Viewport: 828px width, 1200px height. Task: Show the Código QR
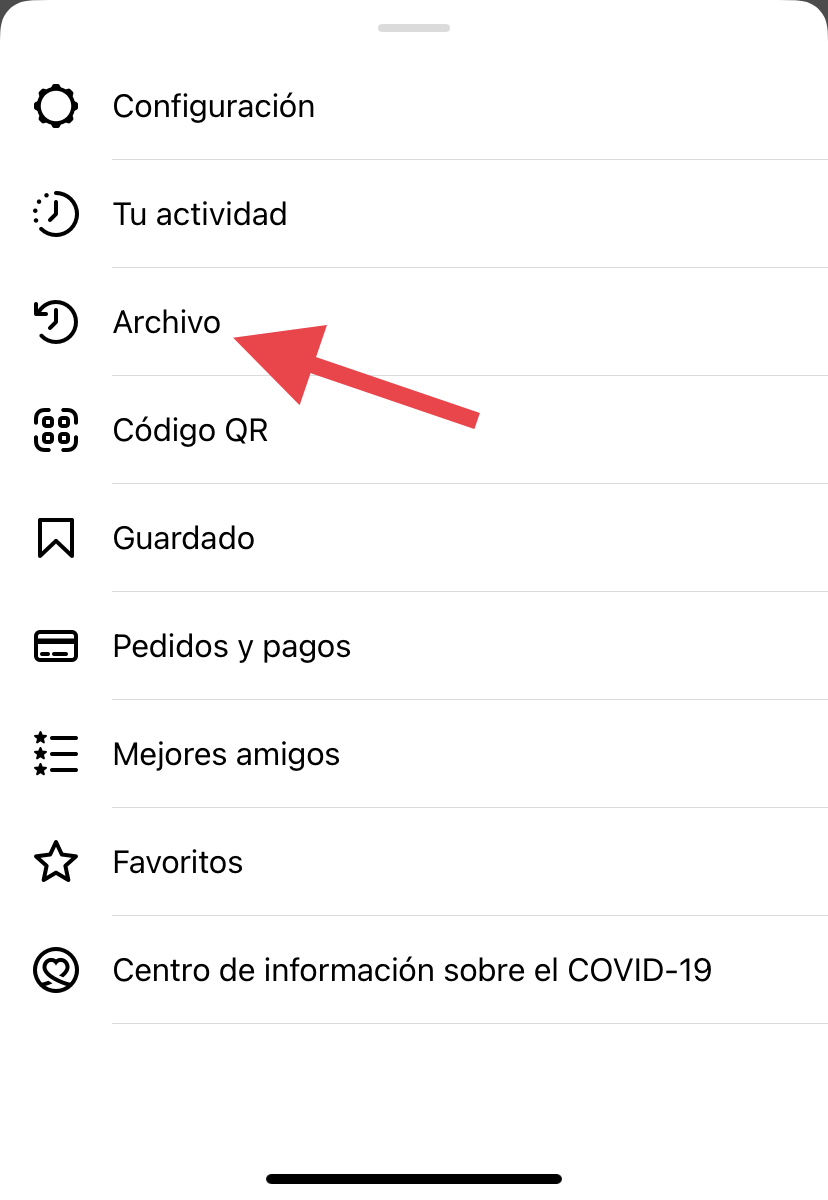(190, 430)
